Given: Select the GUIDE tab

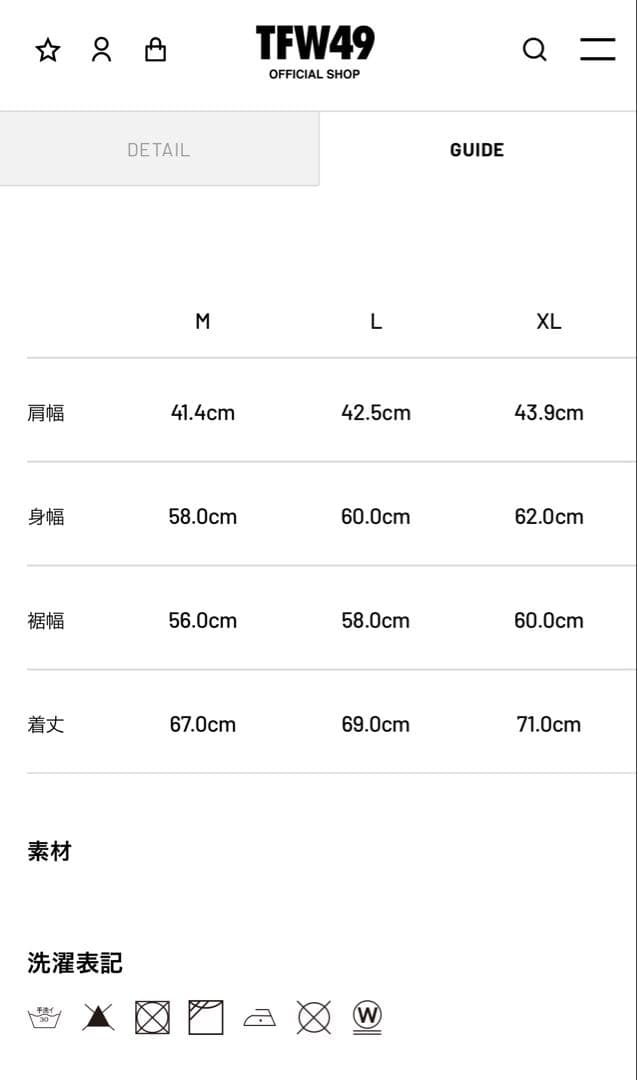Looking at the screenshot, I should tap(477, 150).
